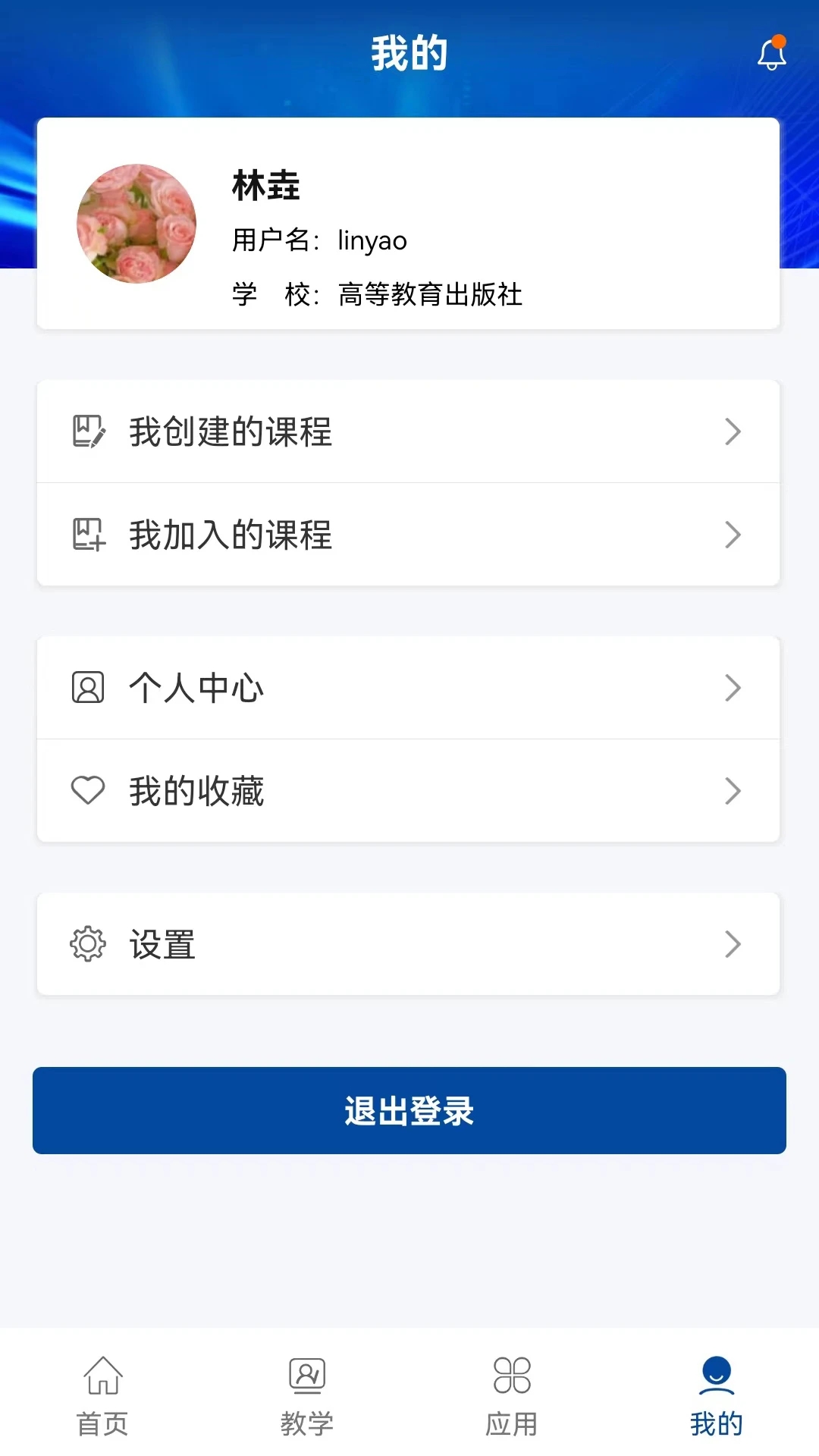Go to 个人中心
This screenshot has height=1456, width=819.
coord(408,688)
